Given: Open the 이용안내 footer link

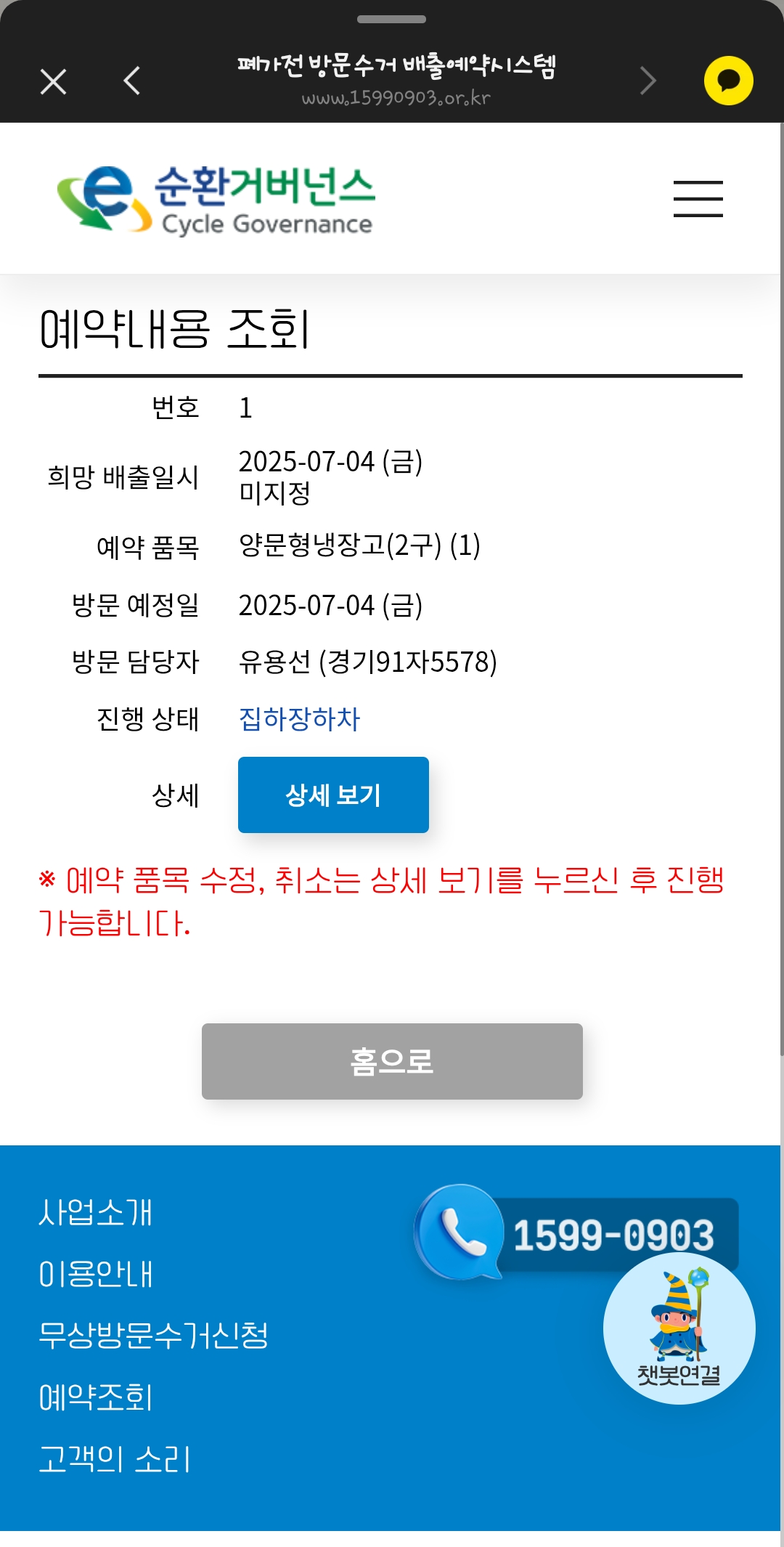Looking at the screenshot, I should coord(96,1274).
